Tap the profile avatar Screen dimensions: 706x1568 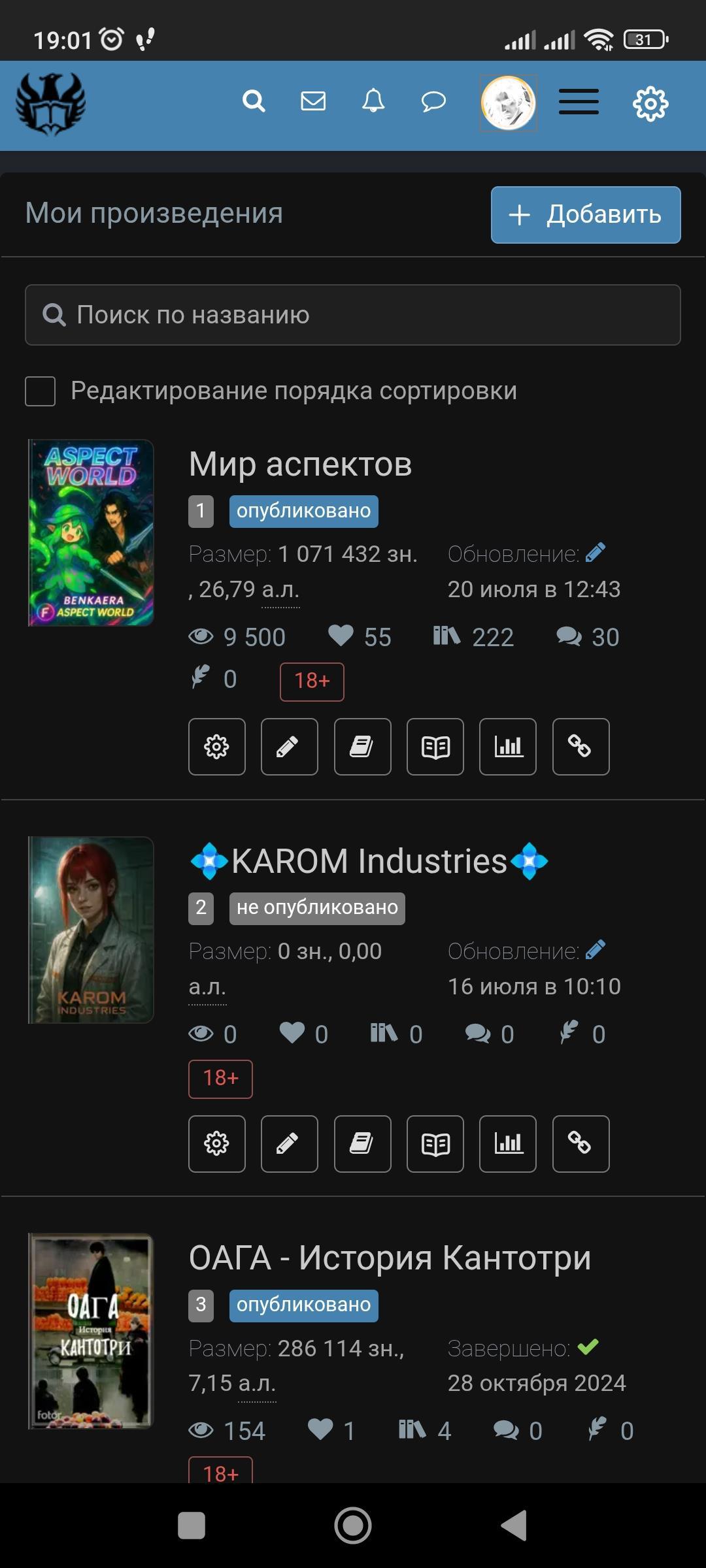(x=509, y=103)
